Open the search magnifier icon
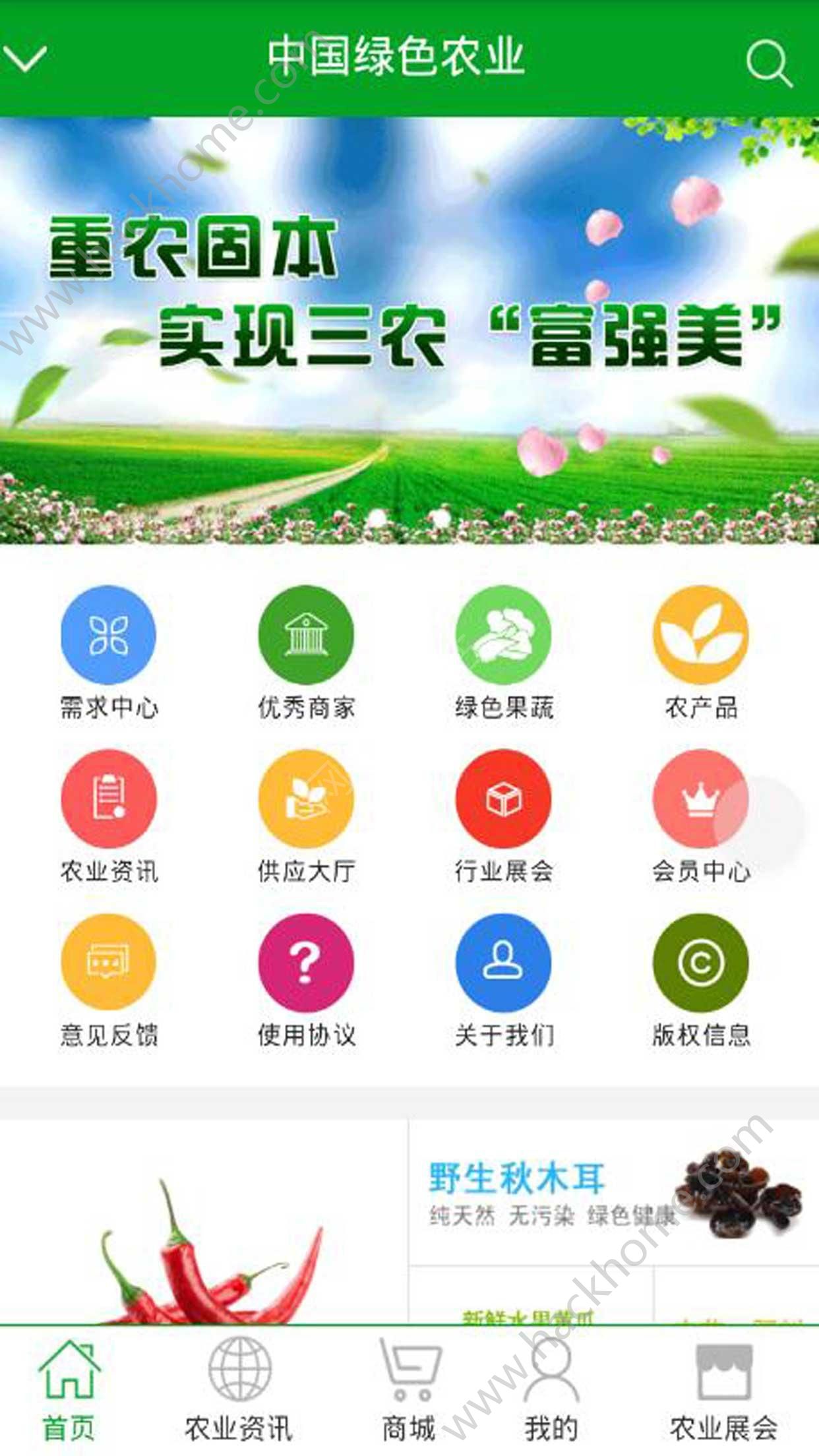 coord(768,64)
